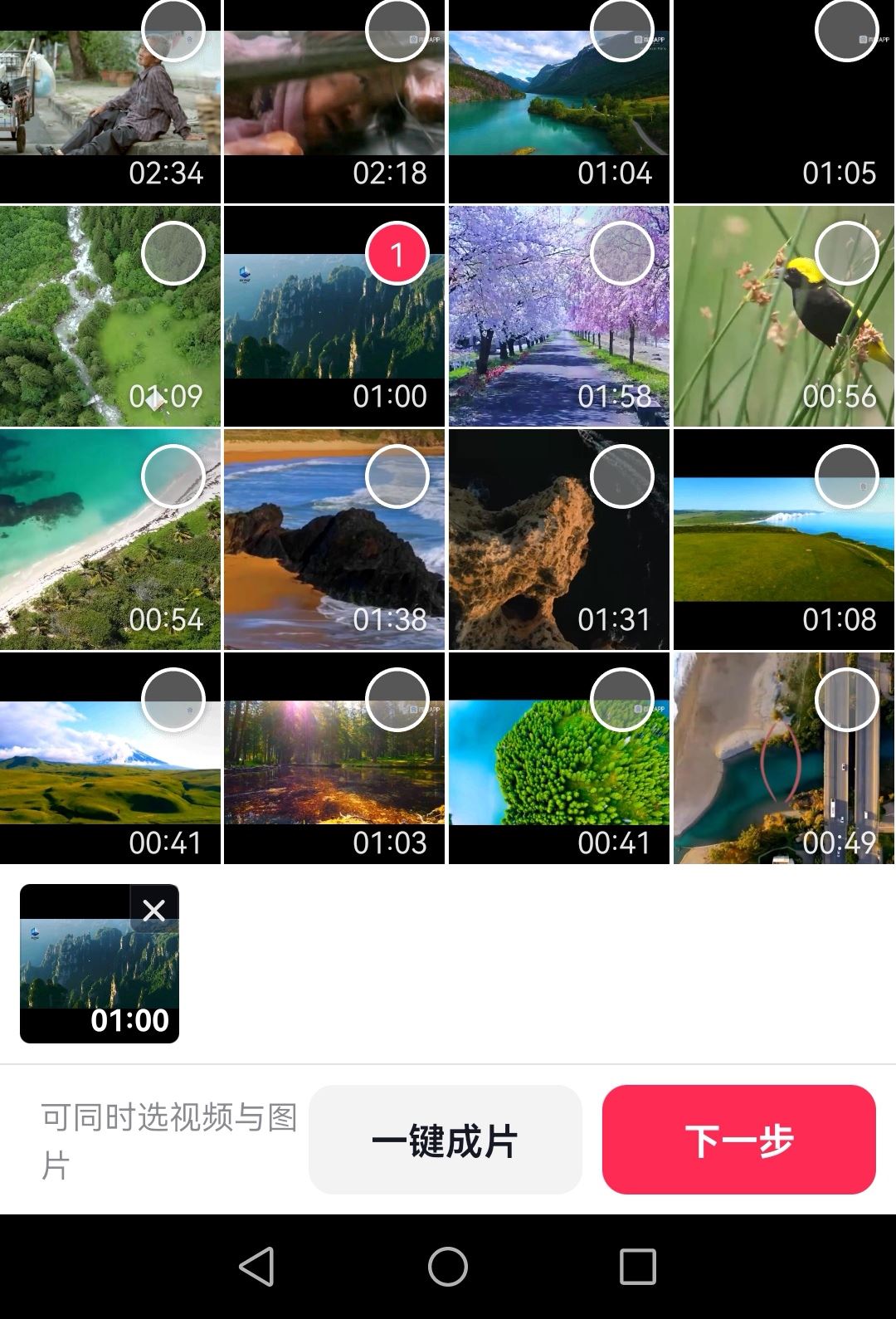Select the 00:54 tropical beach video
This screenshot has height=1319, width=896.
[173, 476]
